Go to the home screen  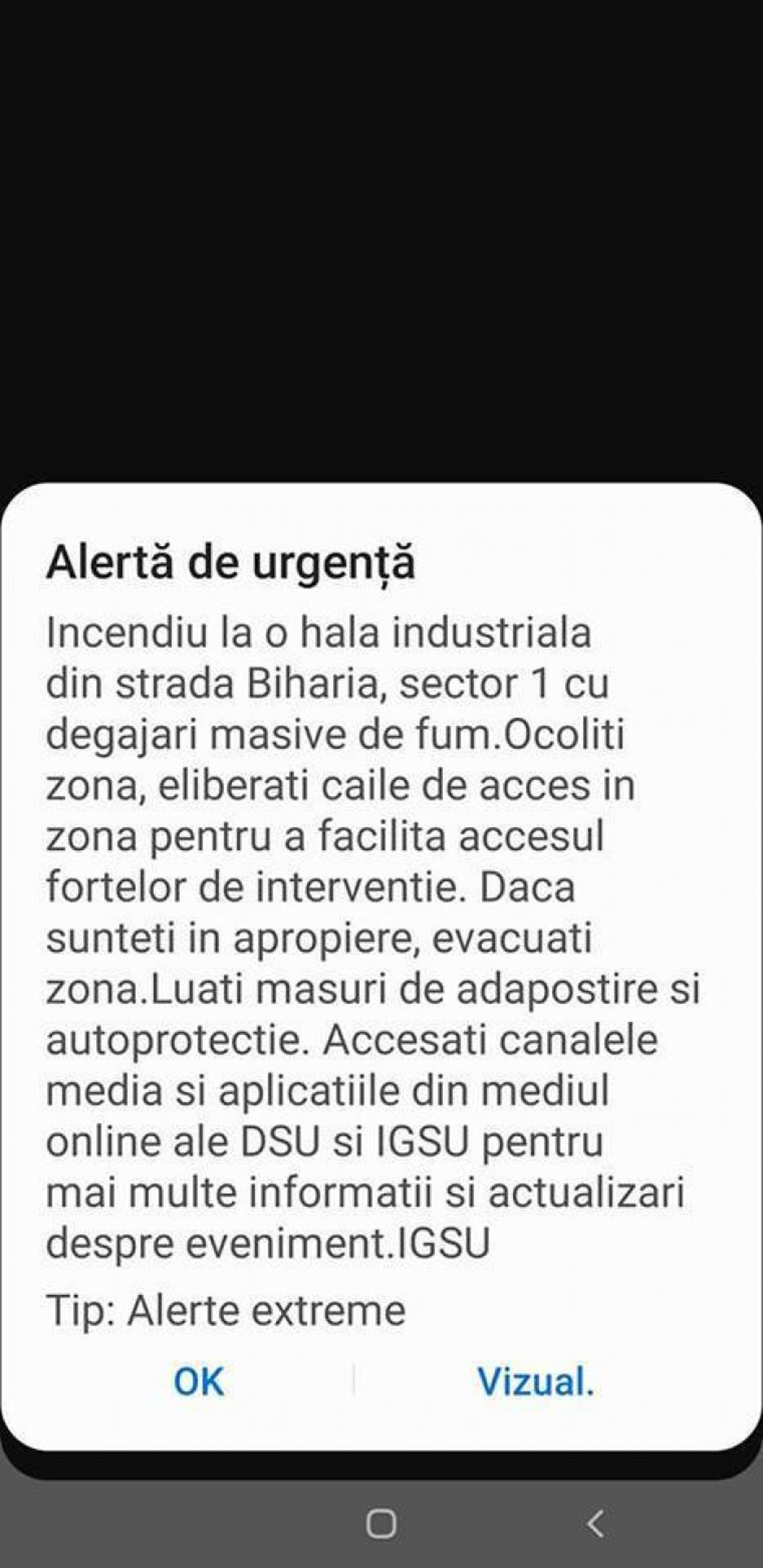pos(381,1524)
